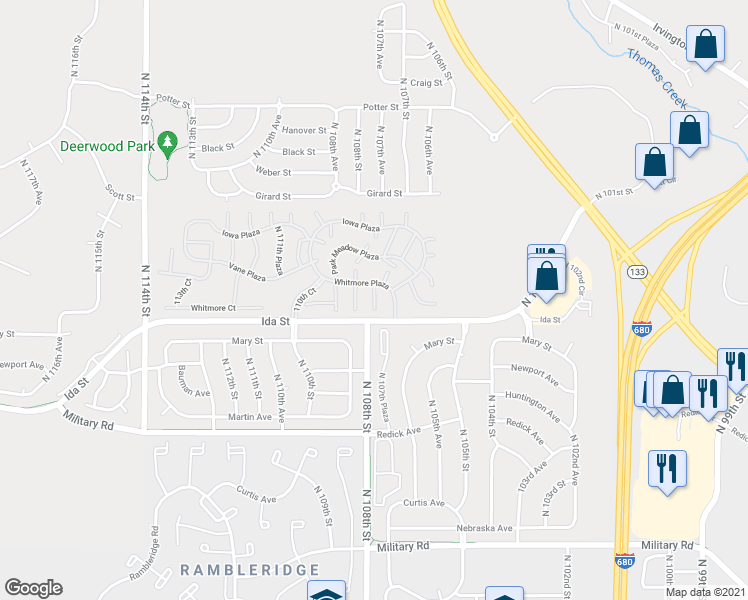
Task: Tap the shopping marker near Ida St and N 102nd Cir
Action: pos(546,278)
